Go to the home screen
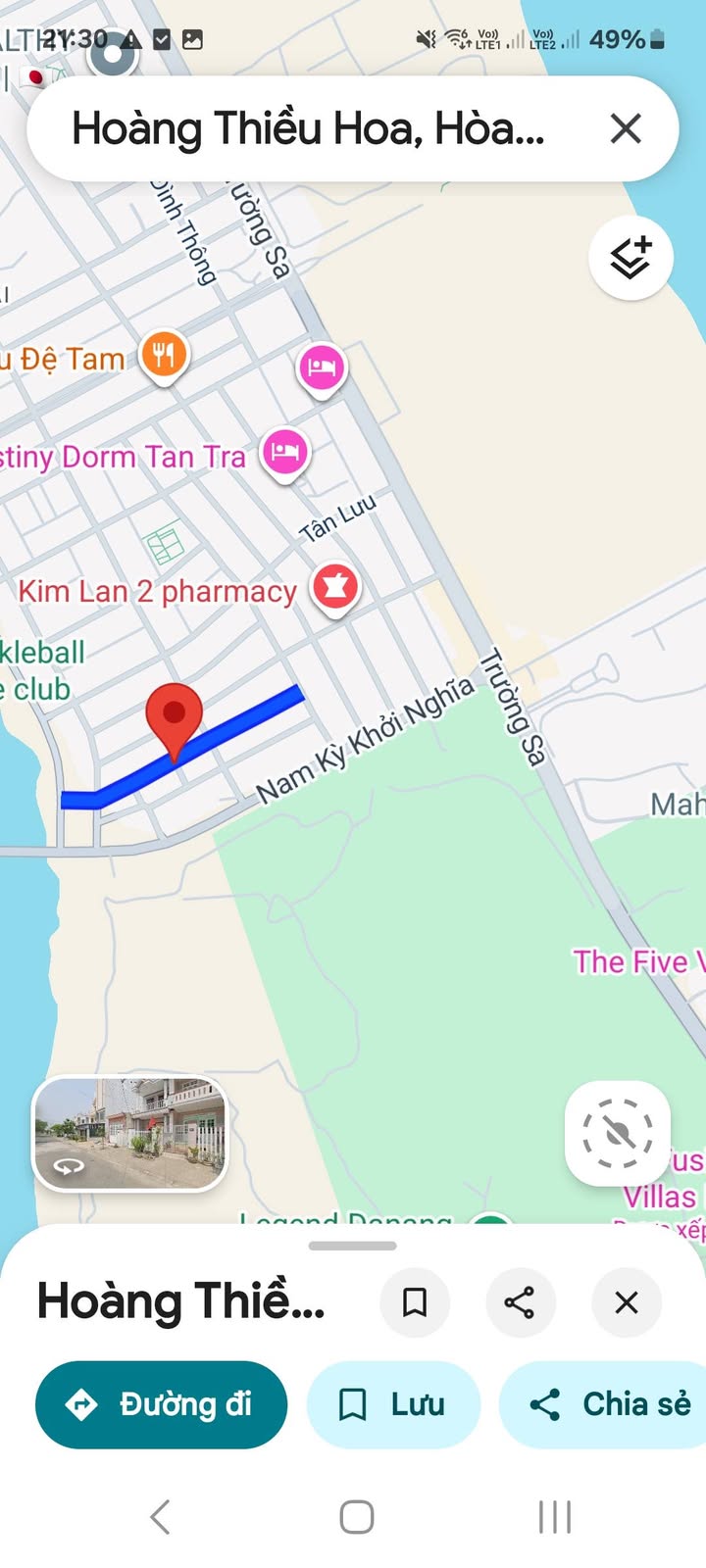 point(357,1517)
